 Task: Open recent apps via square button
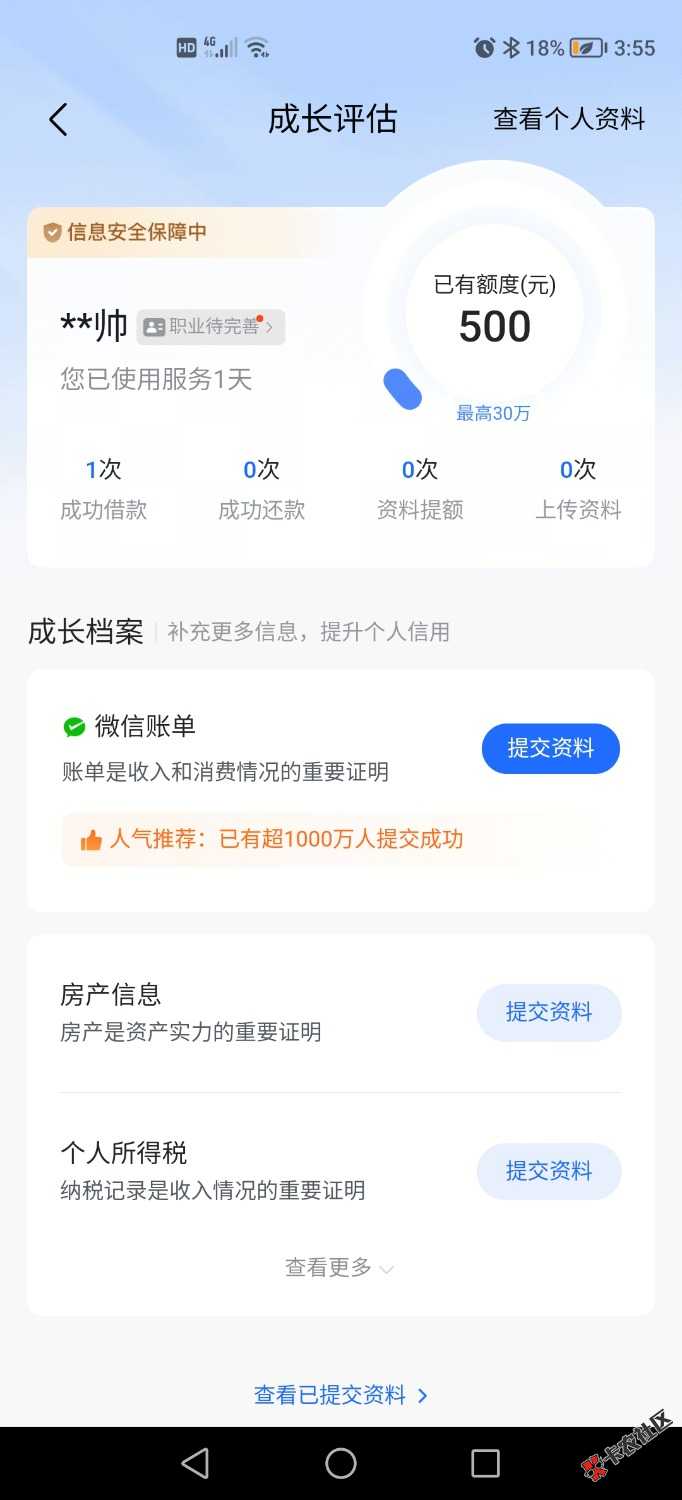485,1464
